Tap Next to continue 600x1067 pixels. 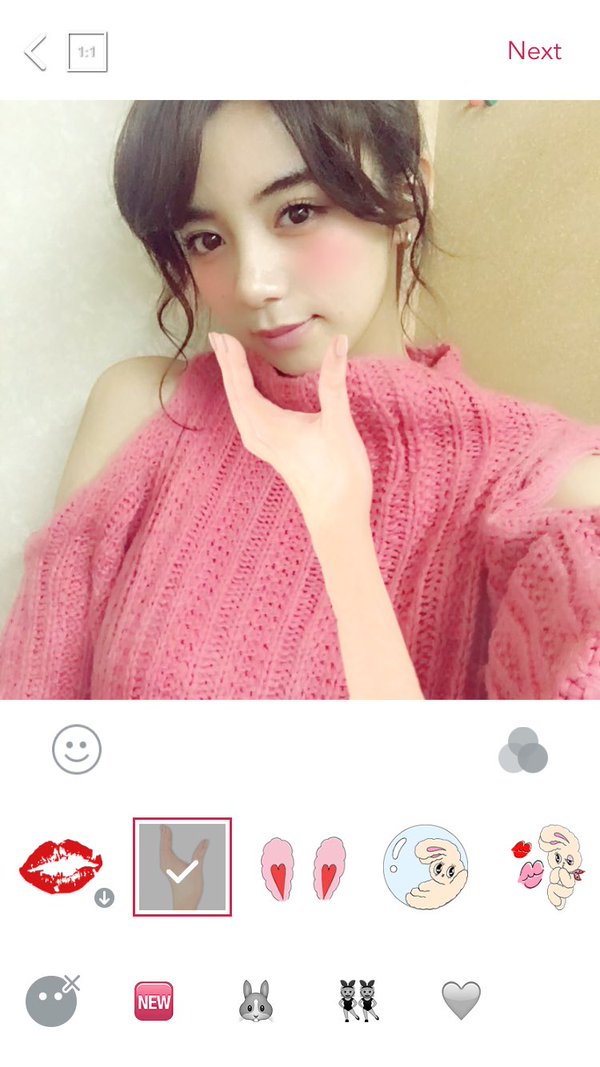click(x=534, y=50)
